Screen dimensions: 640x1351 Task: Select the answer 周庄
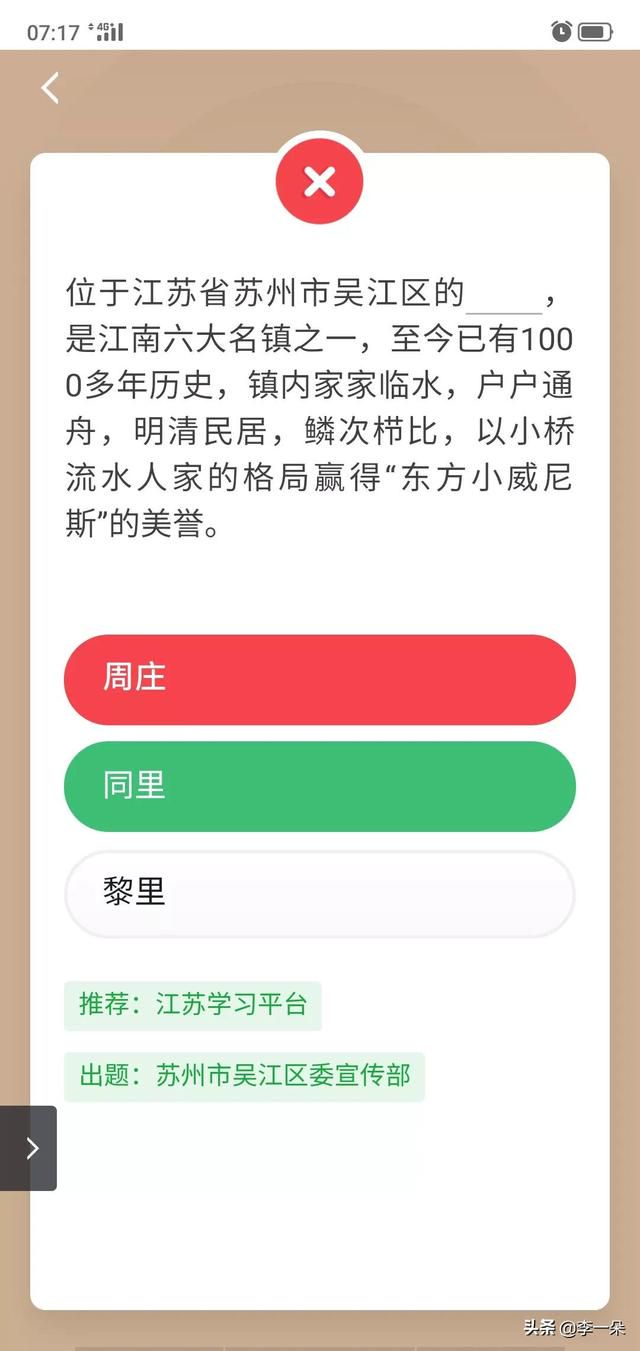point(320,679)
